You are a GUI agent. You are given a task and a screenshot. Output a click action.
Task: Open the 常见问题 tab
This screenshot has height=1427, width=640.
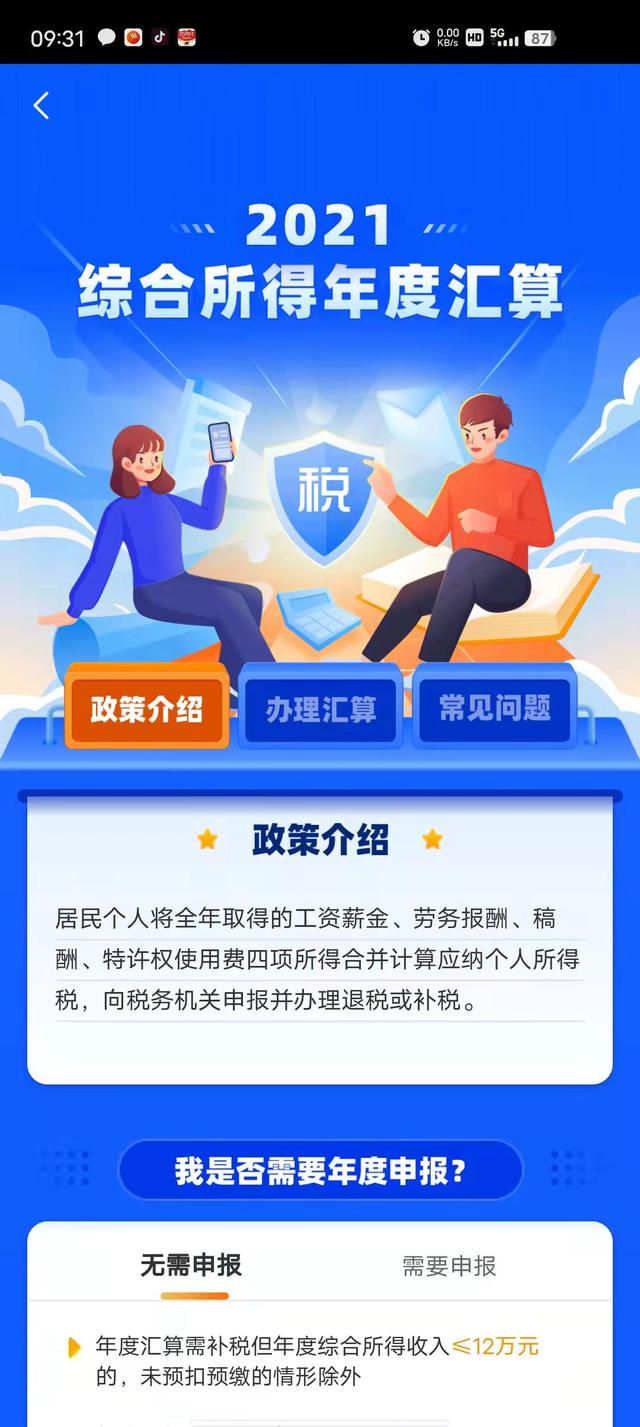494,709
